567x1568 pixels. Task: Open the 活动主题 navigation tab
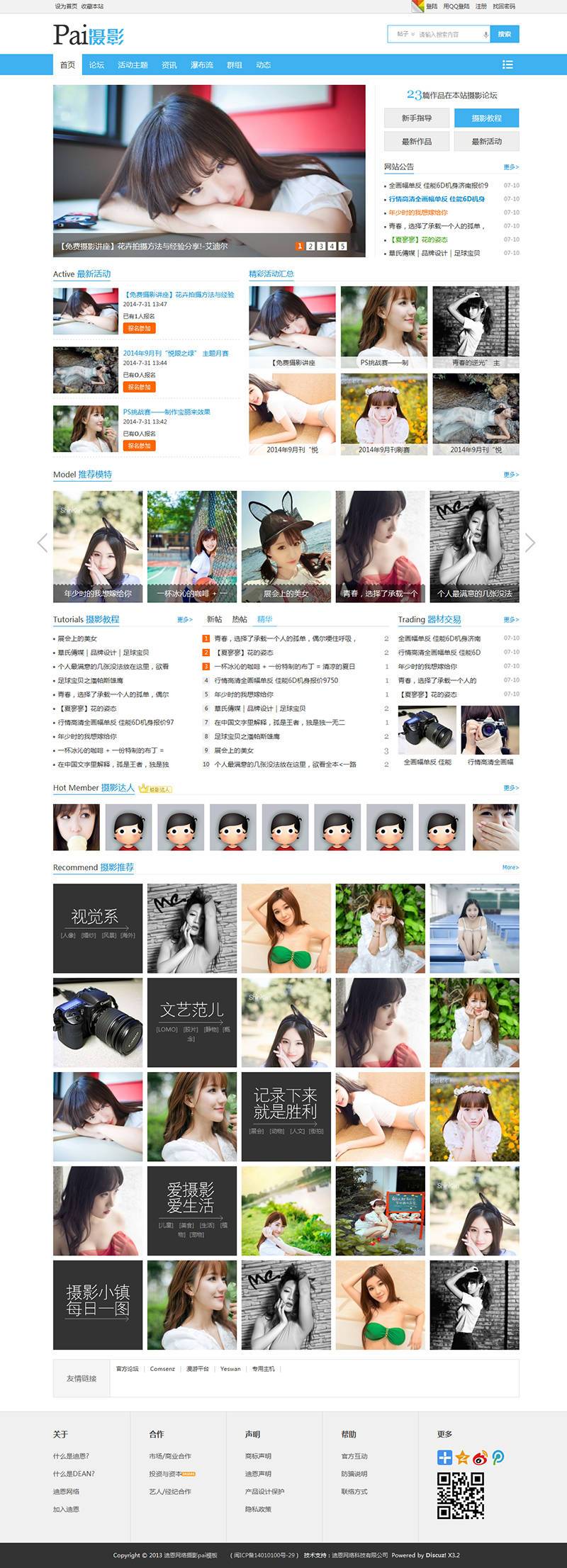pos(133,64)
